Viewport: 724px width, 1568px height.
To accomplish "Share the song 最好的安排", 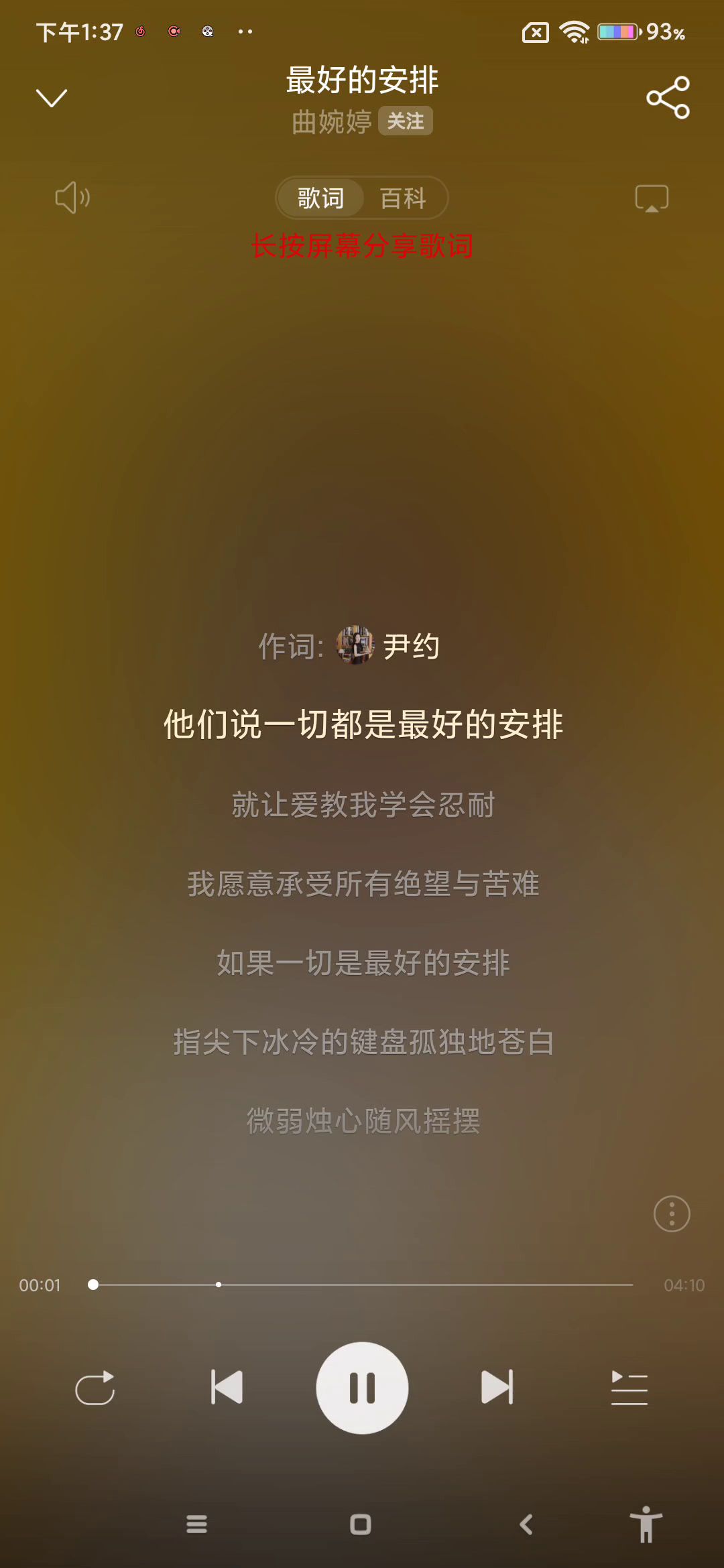I will point(668,98).
